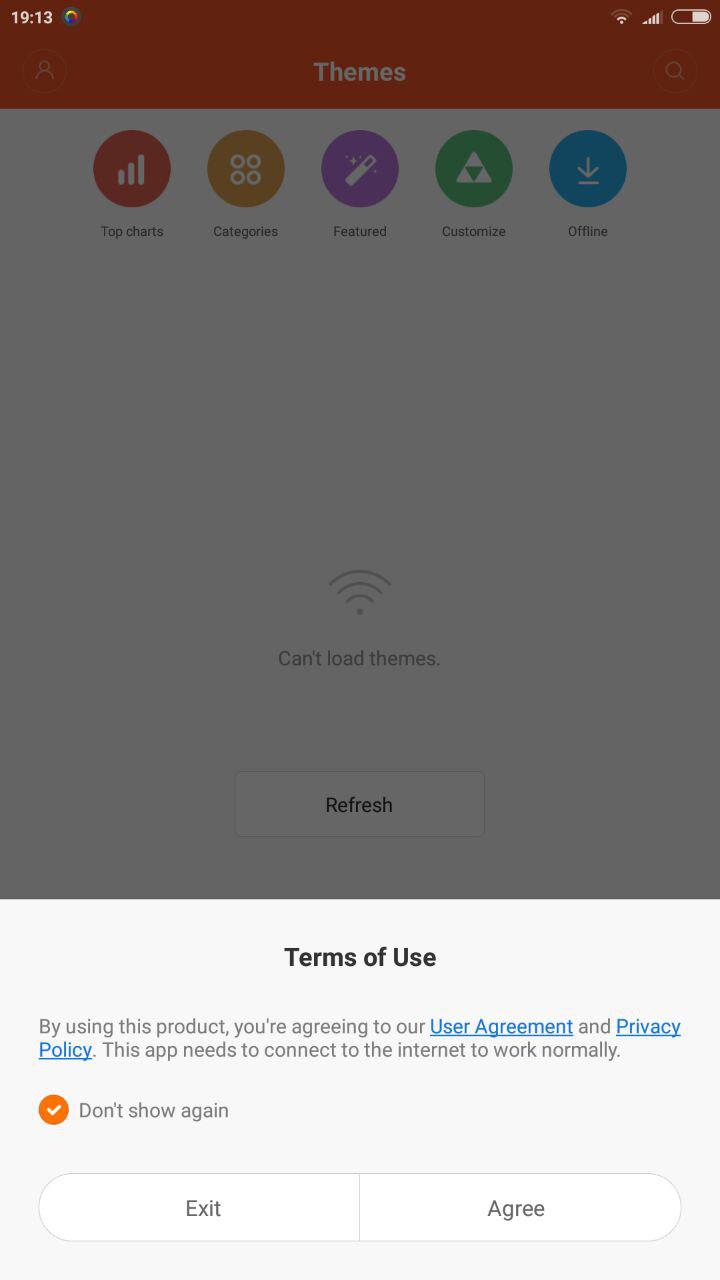Uncheck the Don't show again checkbox
Image resolution: width=720 pixels, height=1280 pixels.
tap(54, 1110)
